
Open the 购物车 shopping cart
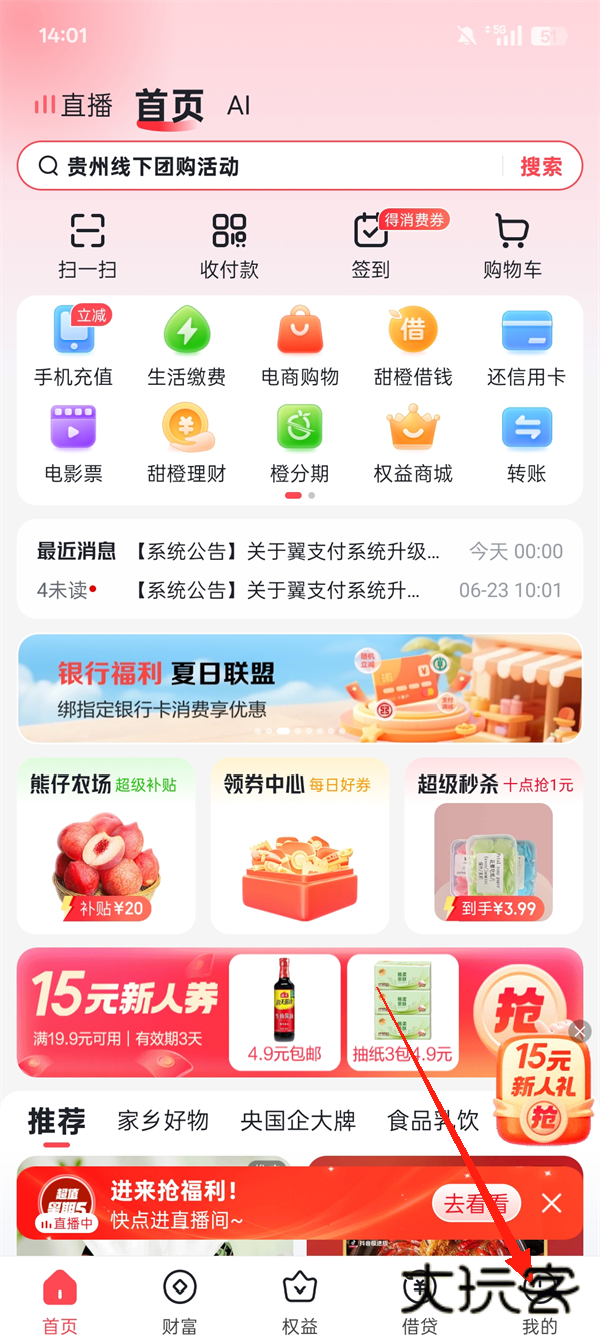point(512,244)
